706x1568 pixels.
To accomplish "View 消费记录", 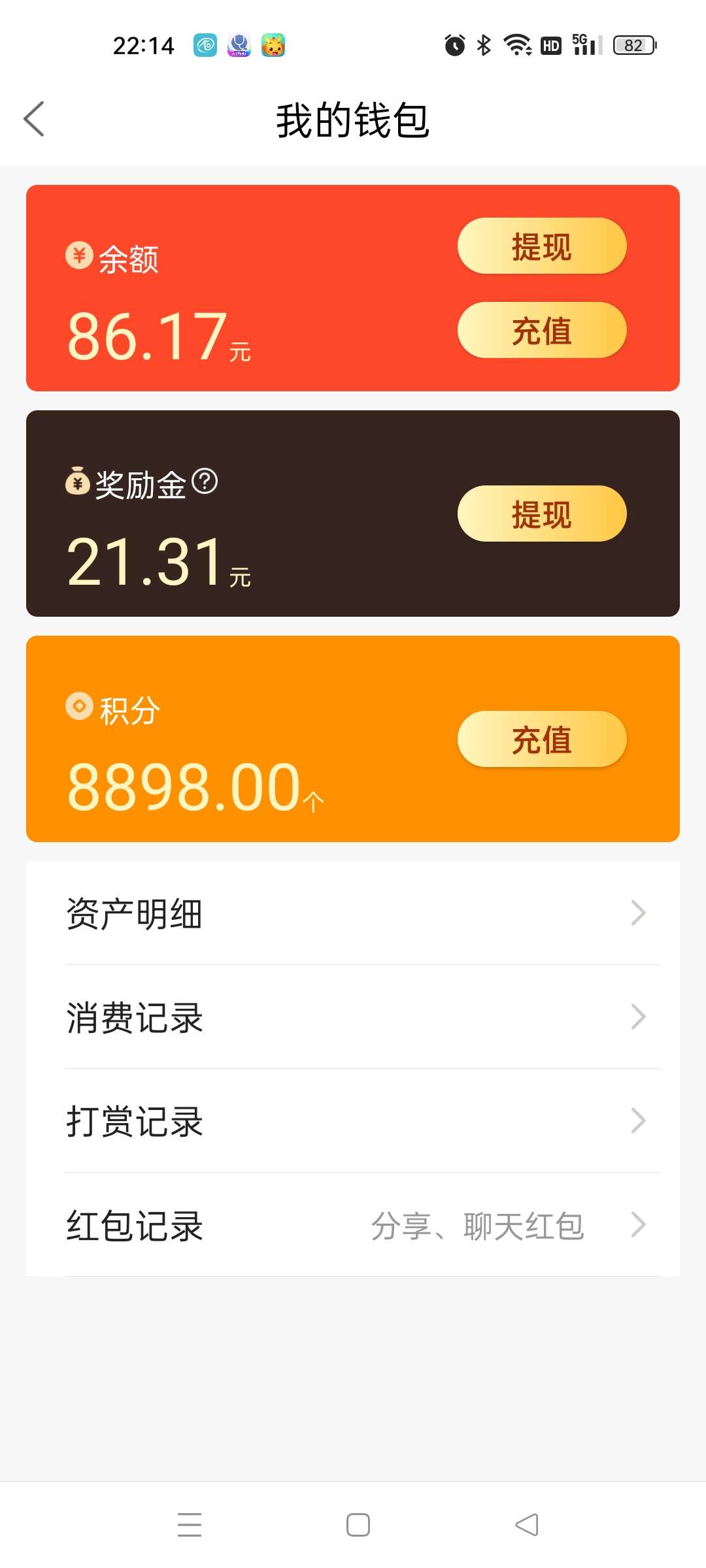I will pyautogui.click(x=353, y=1017).
